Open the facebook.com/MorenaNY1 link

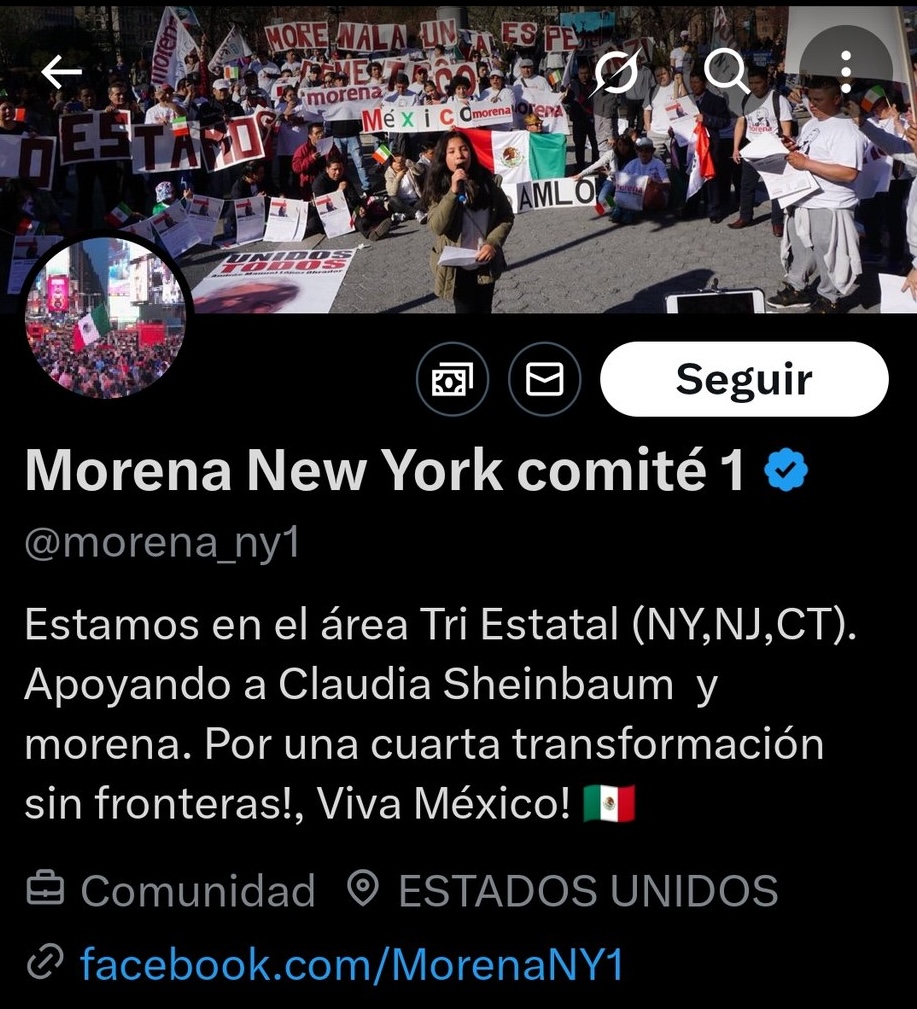point(351,964)
